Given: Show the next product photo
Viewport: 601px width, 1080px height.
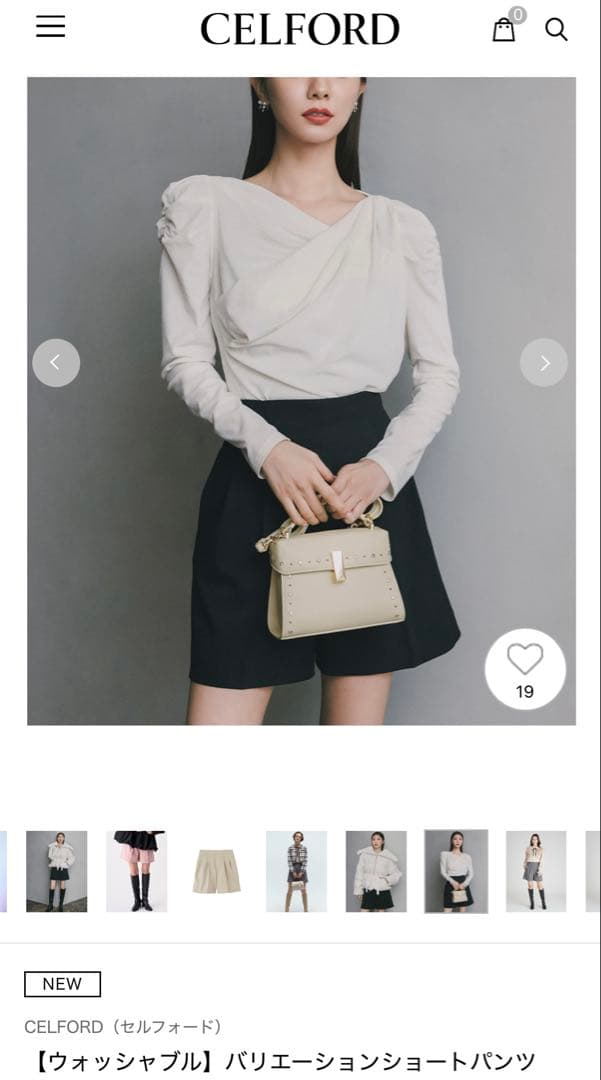Looking at the screenshot, I should coord(544,363).
